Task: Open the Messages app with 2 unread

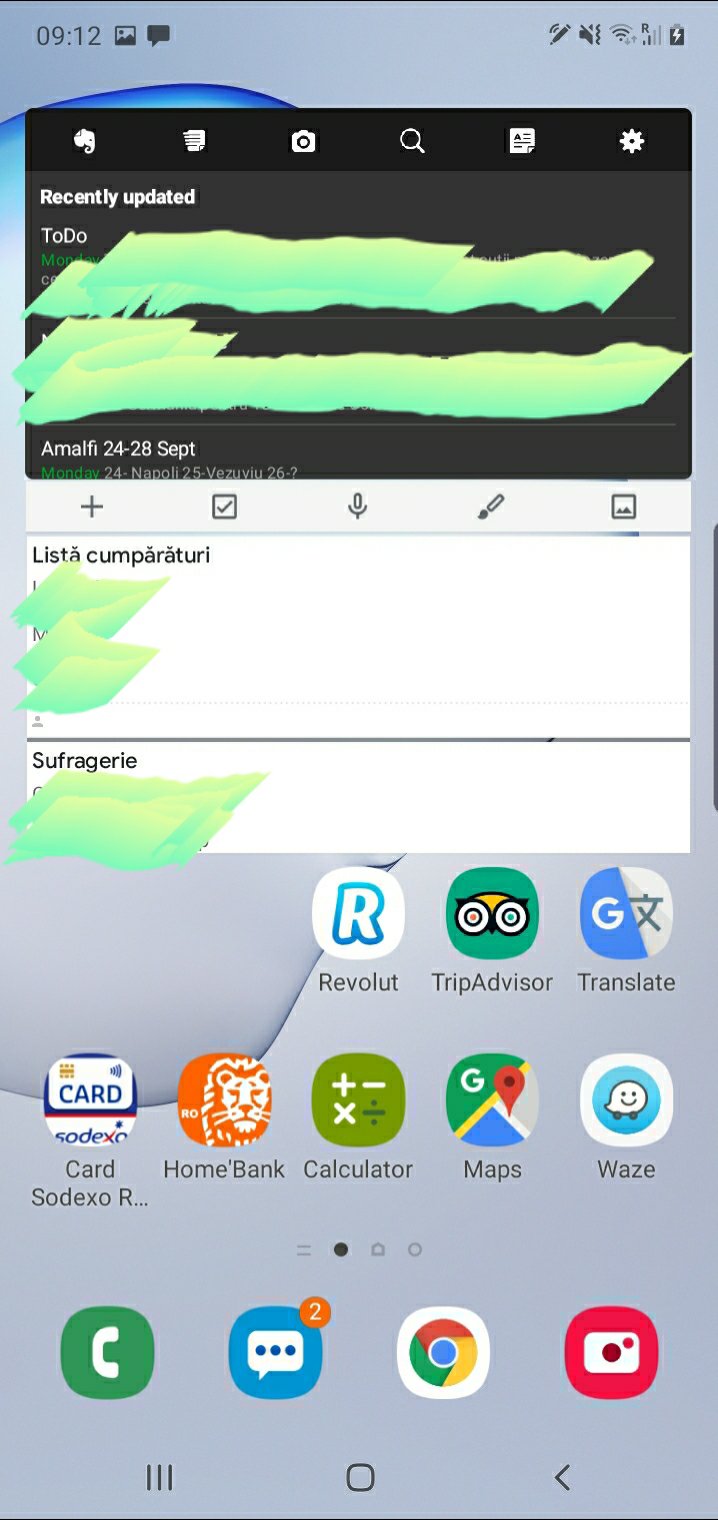Action: click(x=275, y=1352)
